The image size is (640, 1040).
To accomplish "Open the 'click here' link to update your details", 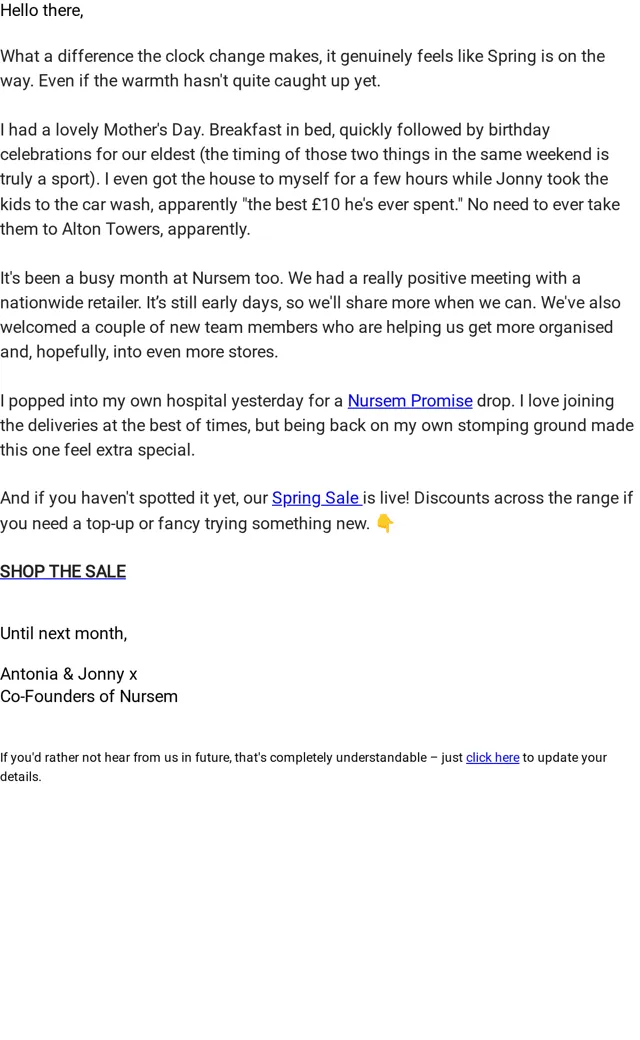I will [x=492, y=757].
